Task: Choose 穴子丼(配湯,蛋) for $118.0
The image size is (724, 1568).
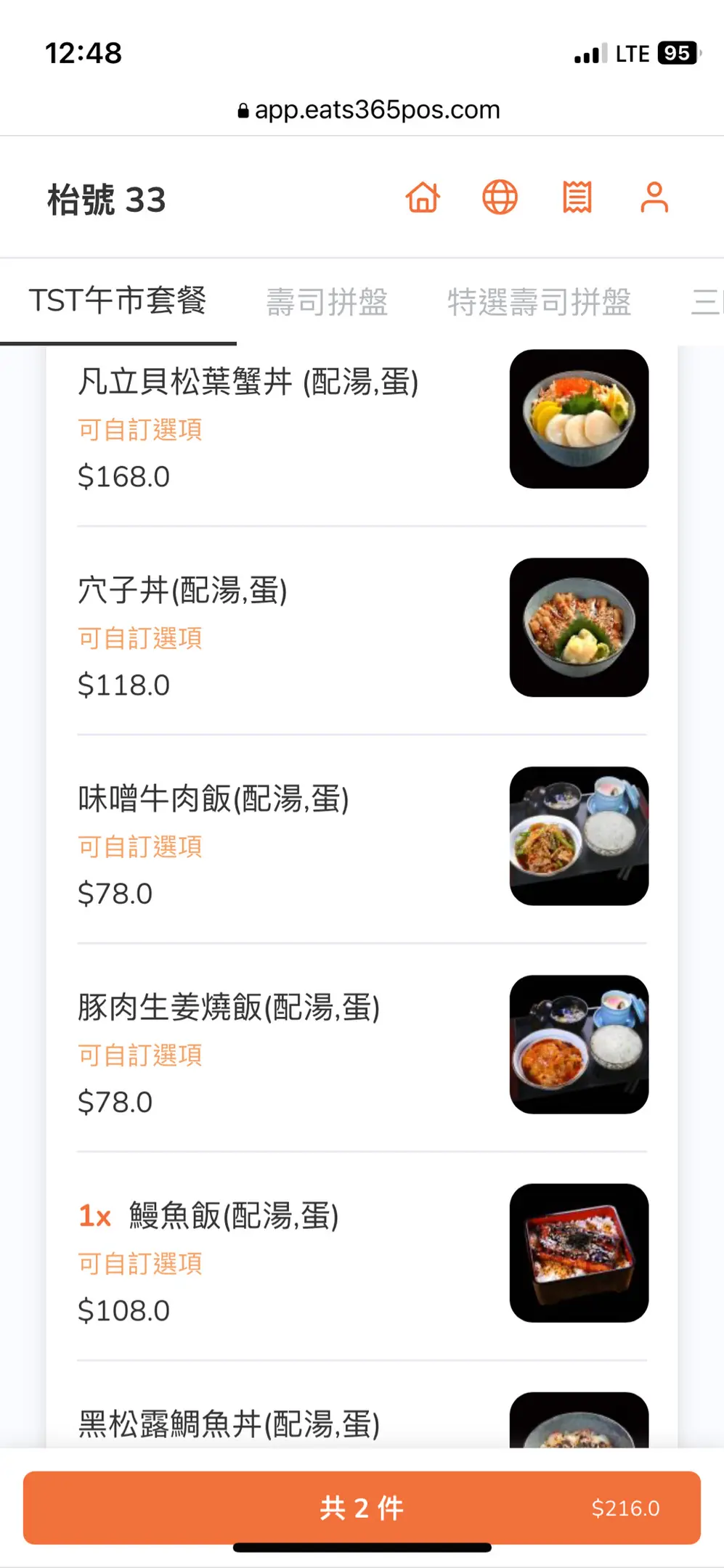Action: pos(362,630)
